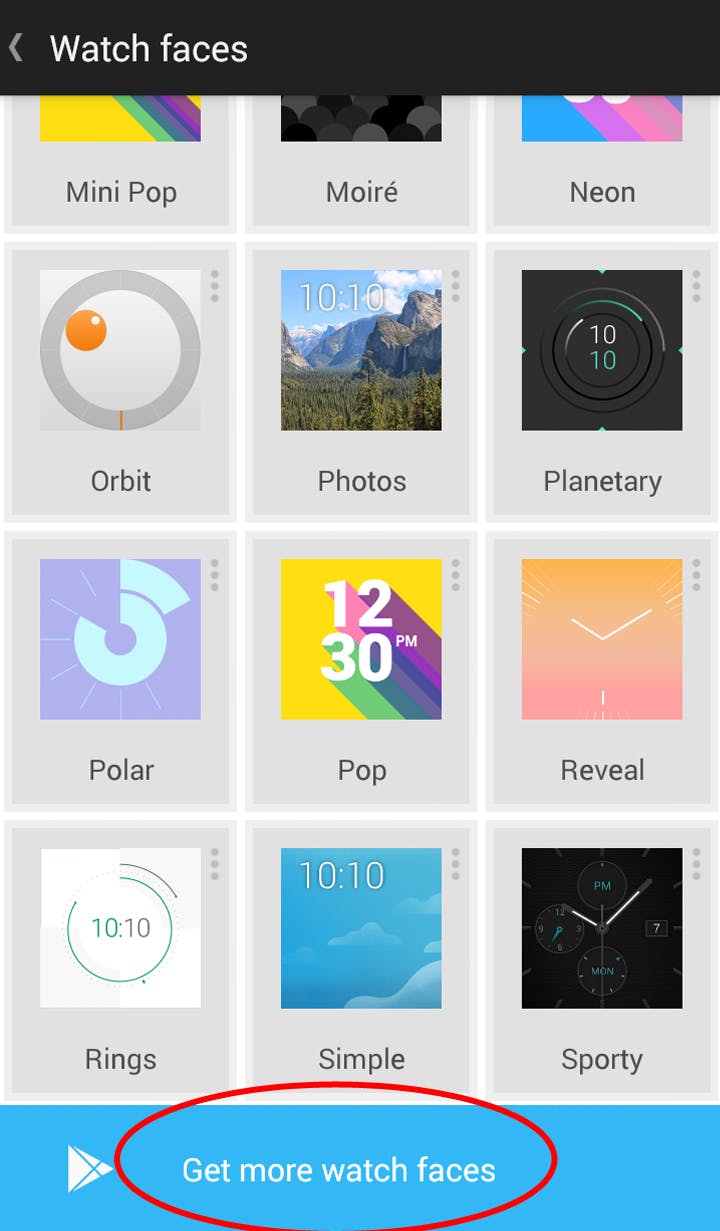Select the Mini Pop watch face
This screenshot has height=1231, width=720.
[120, 150]
